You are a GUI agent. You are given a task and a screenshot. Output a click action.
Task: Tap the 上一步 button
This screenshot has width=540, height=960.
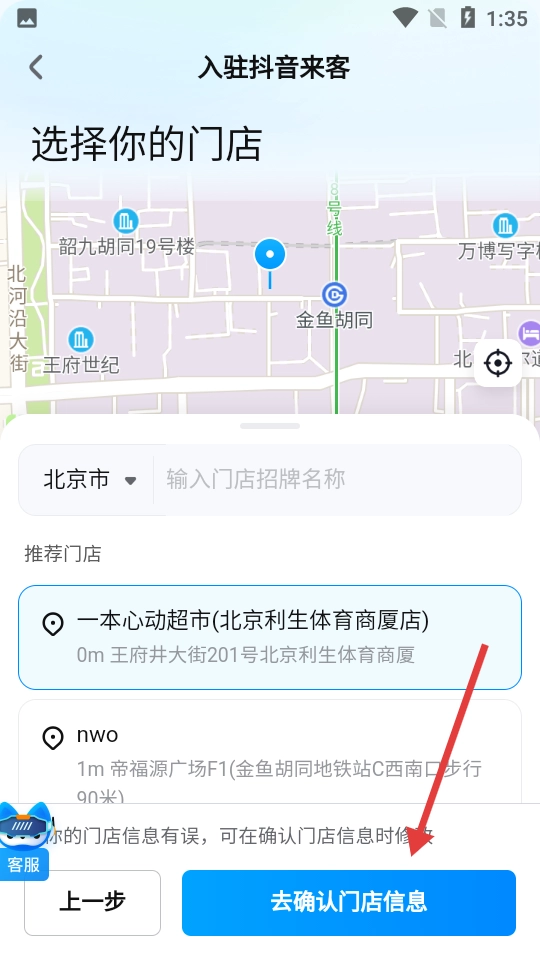coord(92,902)
